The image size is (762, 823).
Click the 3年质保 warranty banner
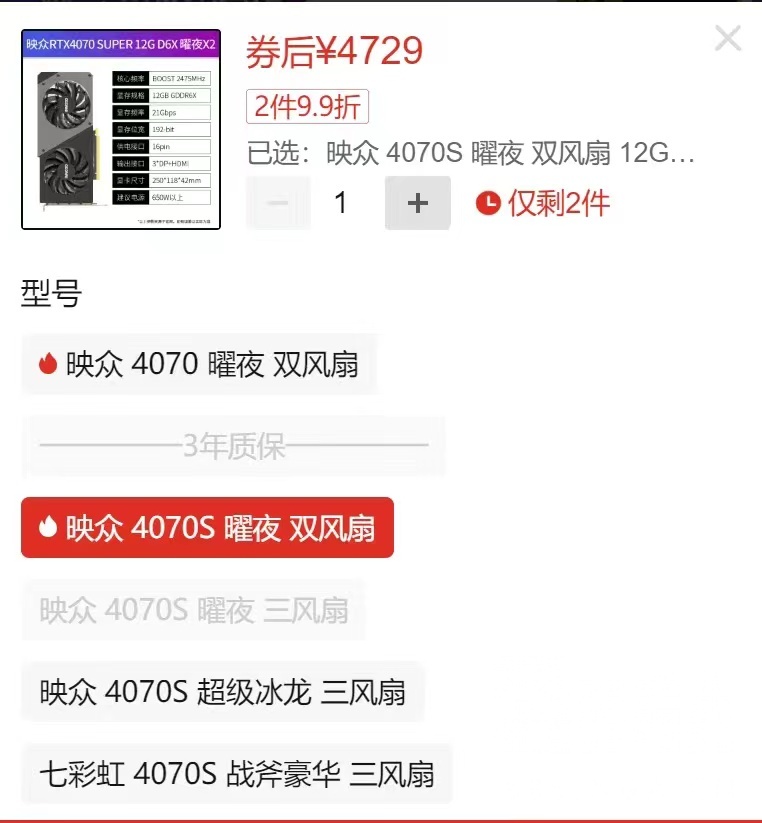[232, 447]
